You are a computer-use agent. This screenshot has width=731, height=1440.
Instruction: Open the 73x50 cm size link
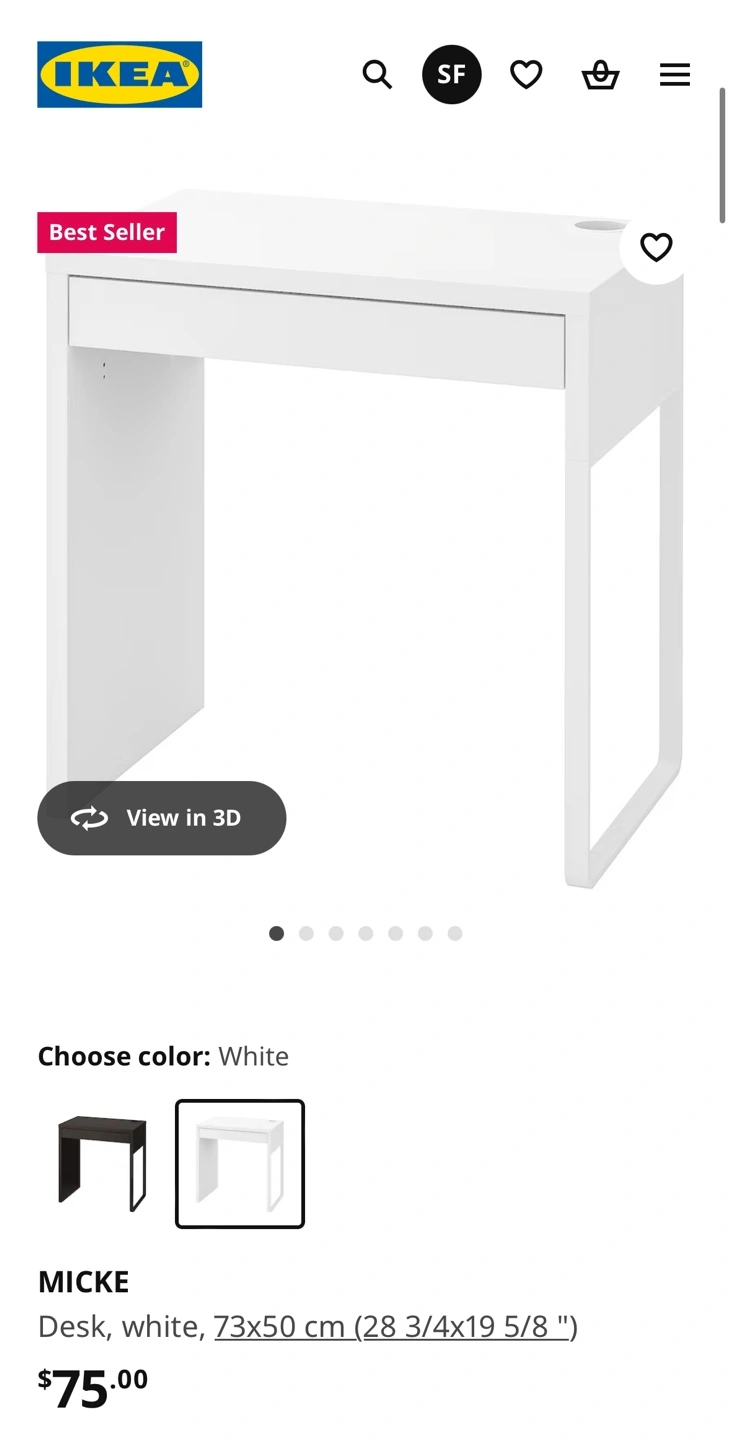point(395,1326)
